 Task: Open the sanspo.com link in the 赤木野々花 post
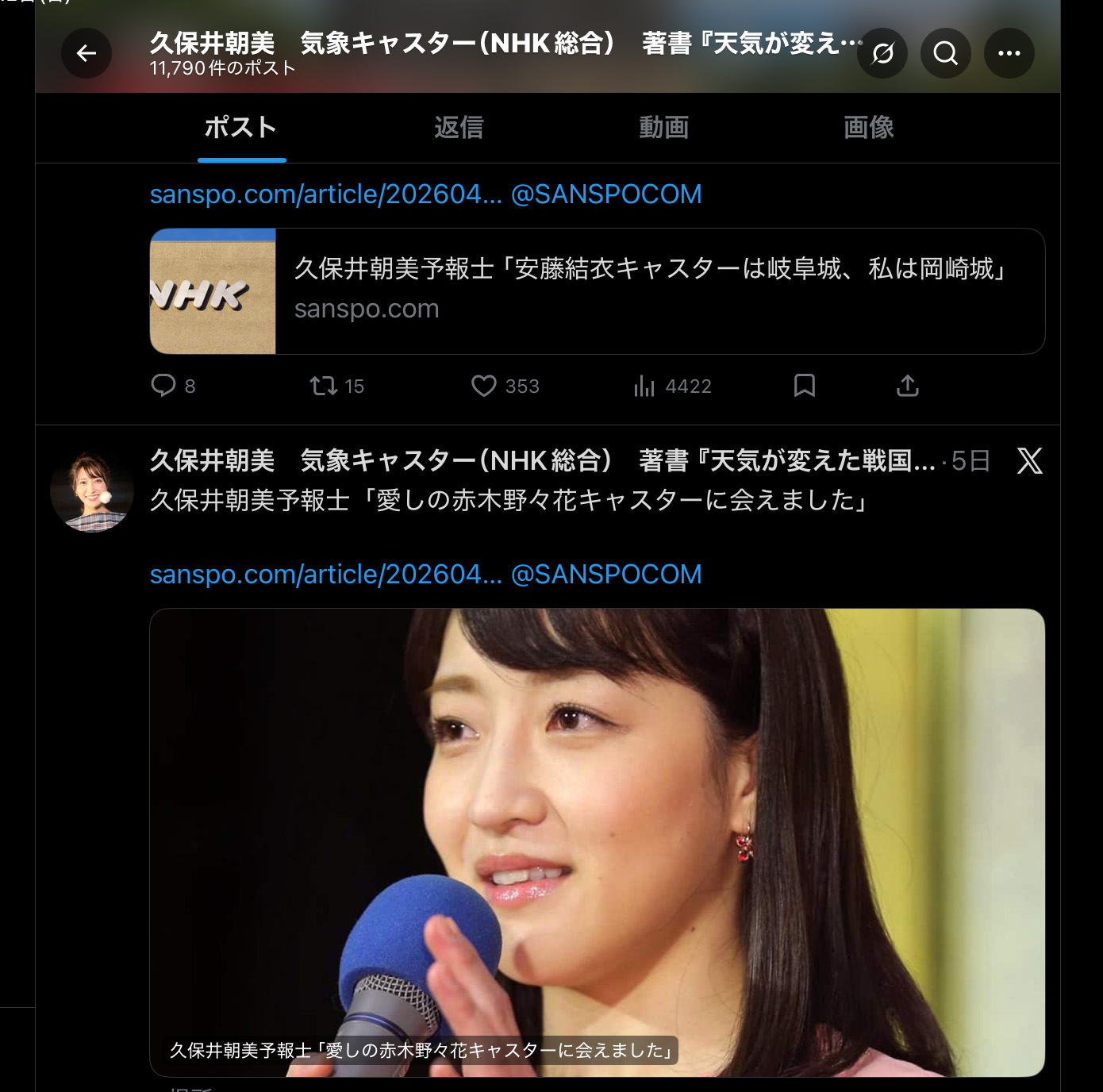tap(325, 574)
